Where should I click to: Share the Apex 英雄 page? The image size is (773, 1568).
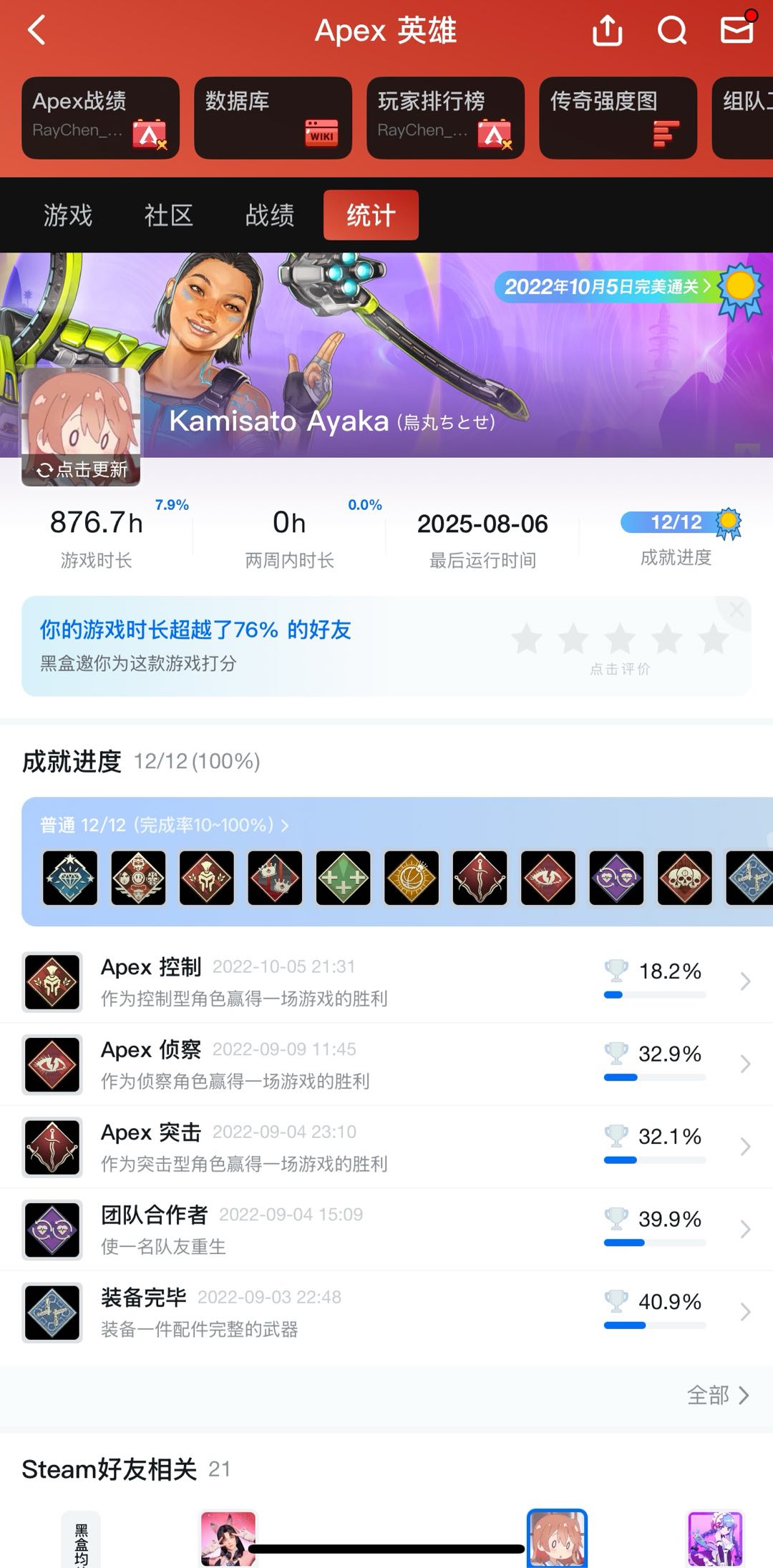[x=607, y=31]
